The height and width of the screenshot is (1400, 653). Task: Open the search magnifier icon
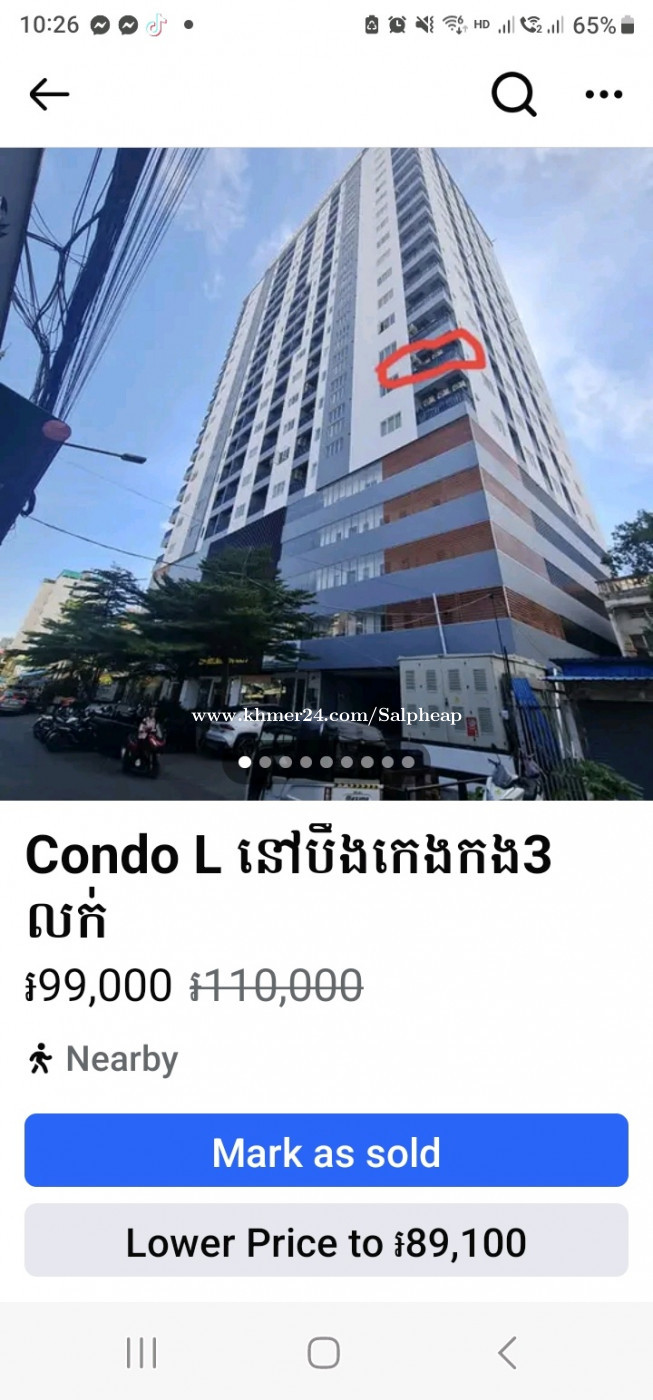(514, 95)
